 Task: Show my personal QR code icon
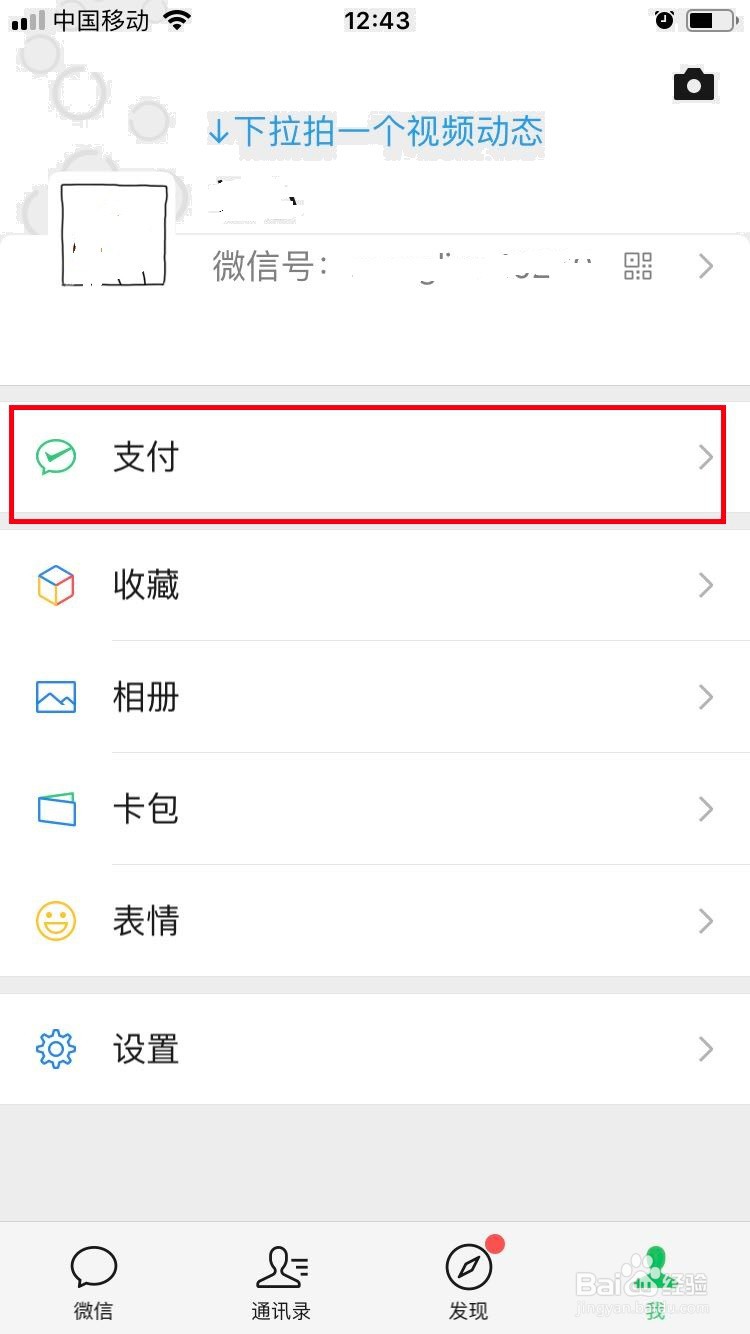point(638,266)
